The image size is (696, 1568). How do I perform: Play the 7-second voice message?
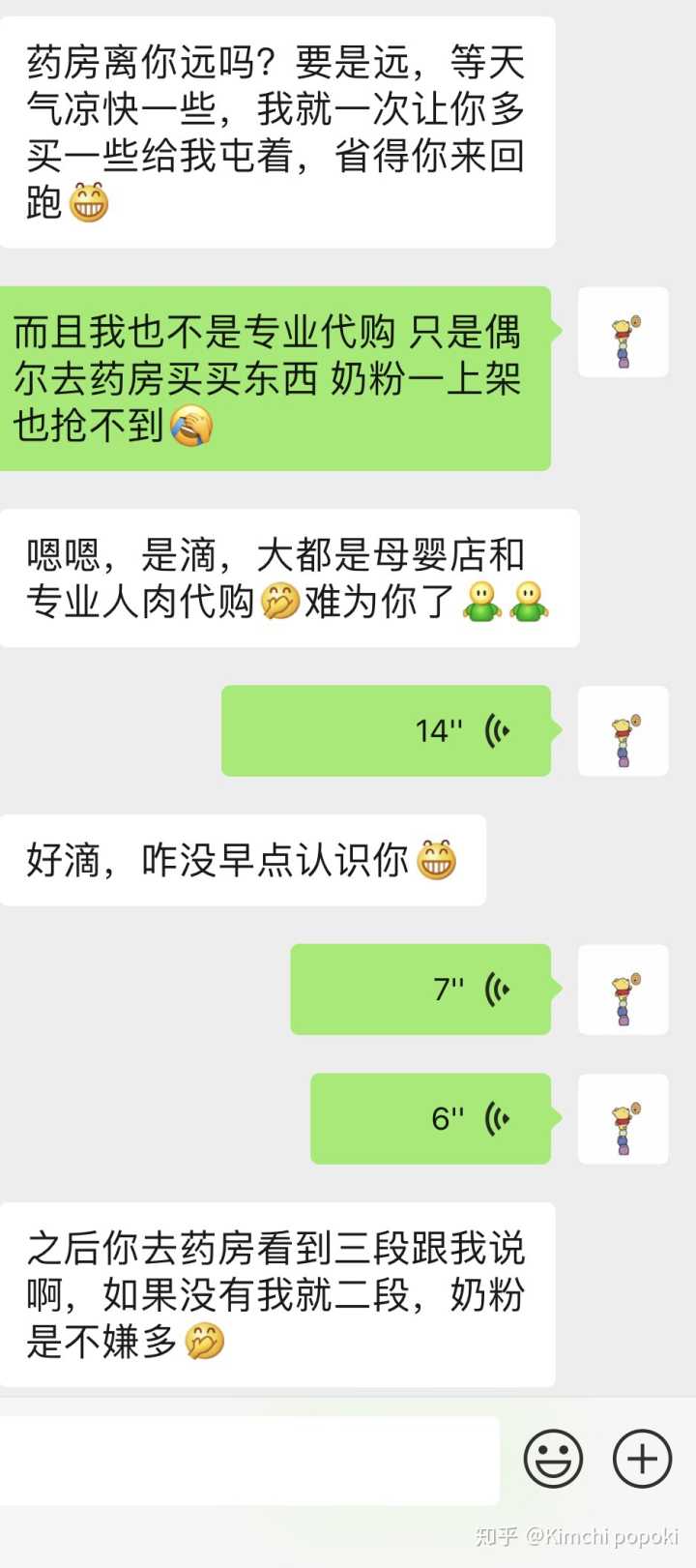click(420, 989)
